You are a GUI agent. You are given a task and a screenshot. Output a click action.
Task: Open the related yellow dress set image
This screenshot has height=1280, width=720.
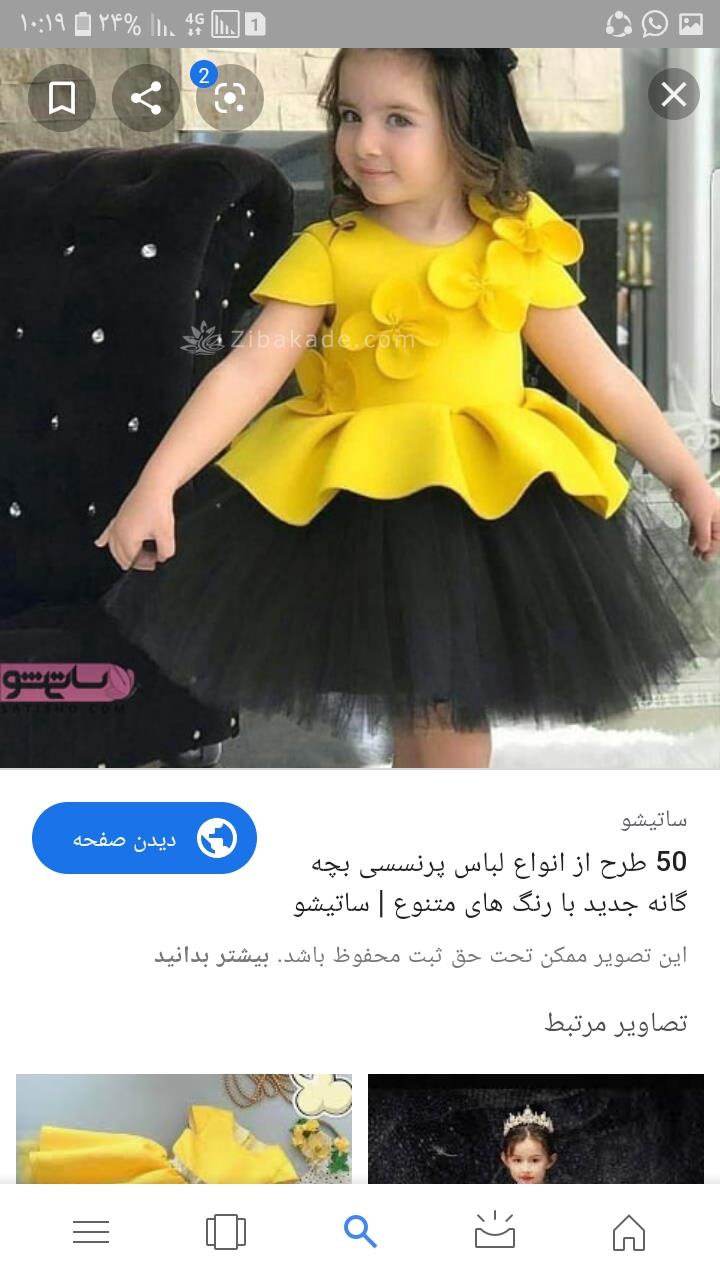pos(184,1128)
